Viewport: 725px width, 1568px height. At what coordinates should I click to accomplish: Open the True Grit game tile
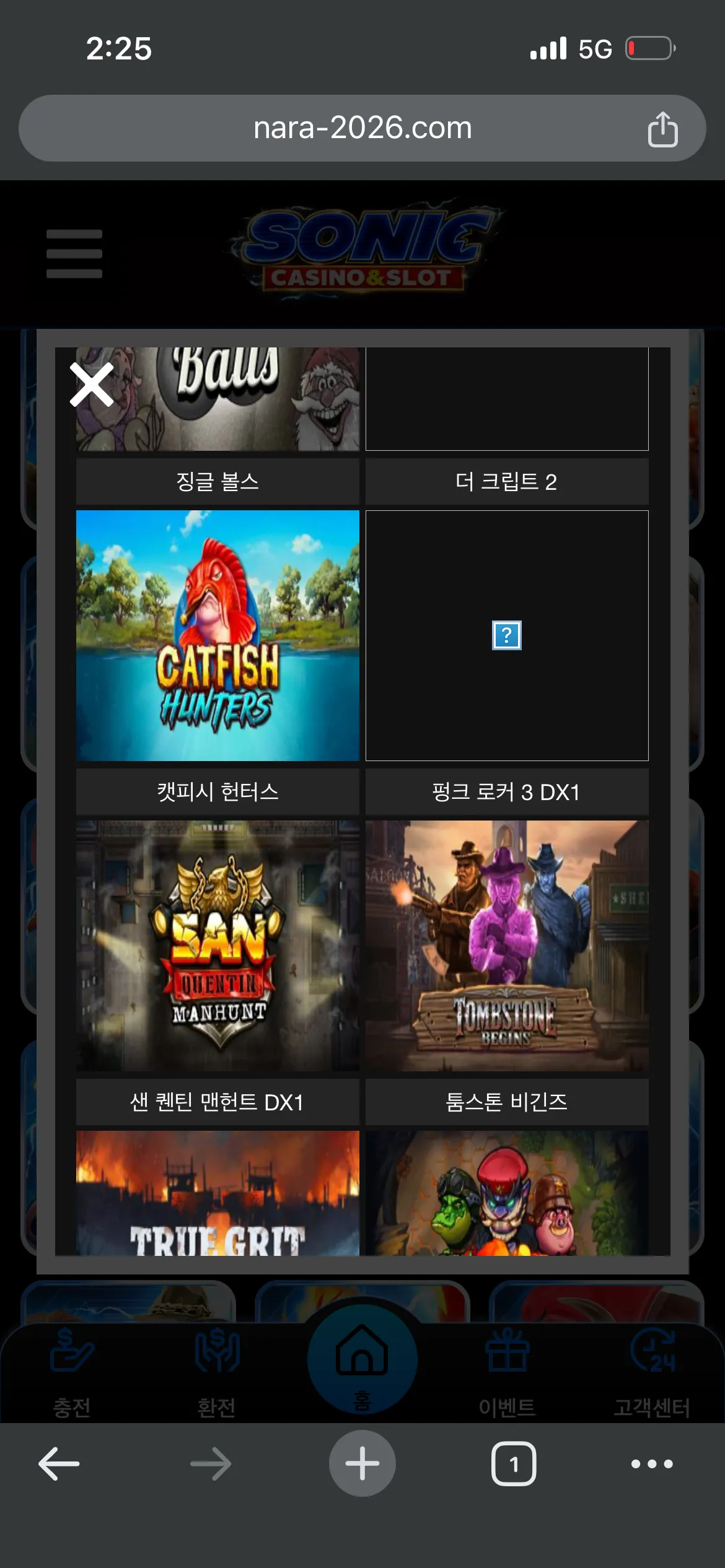[x=217, y=1193]
